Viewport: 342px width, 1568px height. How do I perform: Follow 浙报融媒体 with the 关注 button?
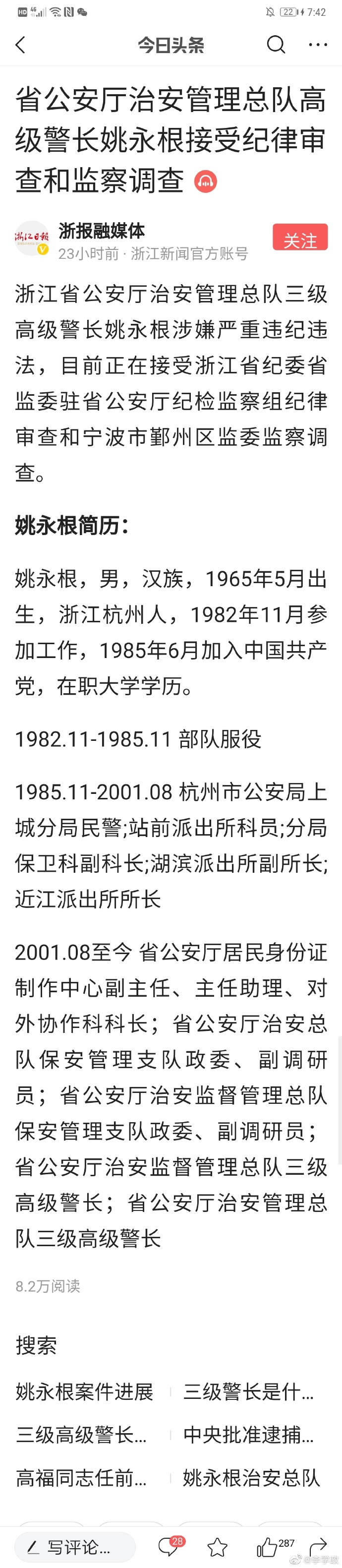tap(300, 238)
